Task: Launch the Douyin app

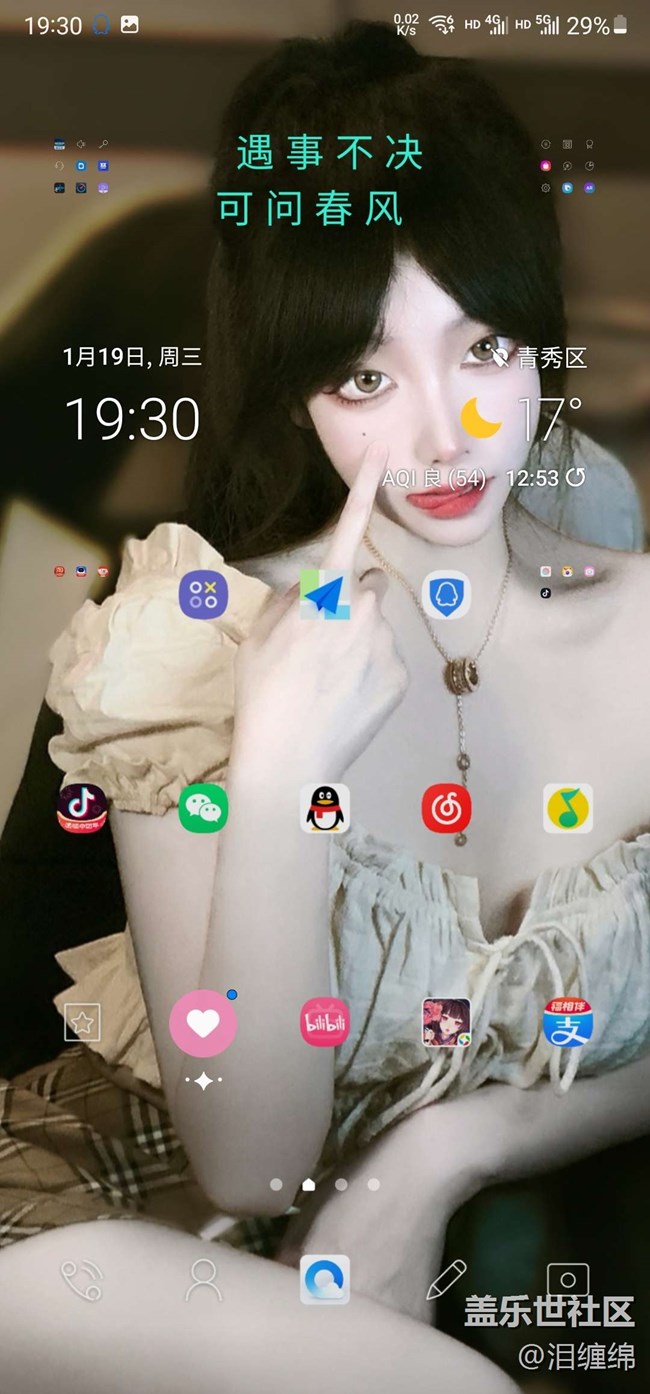Action: 82,808
